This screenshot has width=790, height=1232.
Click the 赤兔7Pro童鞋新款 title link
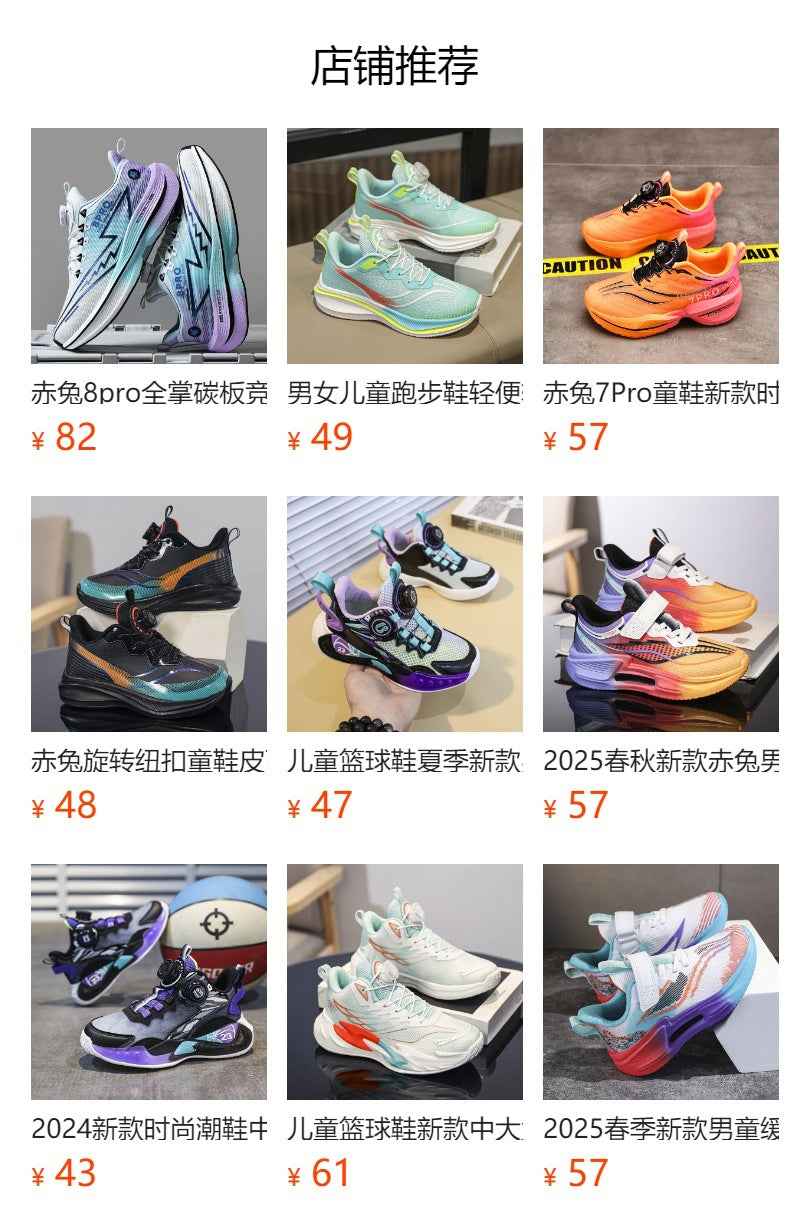click(x=655, y=393)
